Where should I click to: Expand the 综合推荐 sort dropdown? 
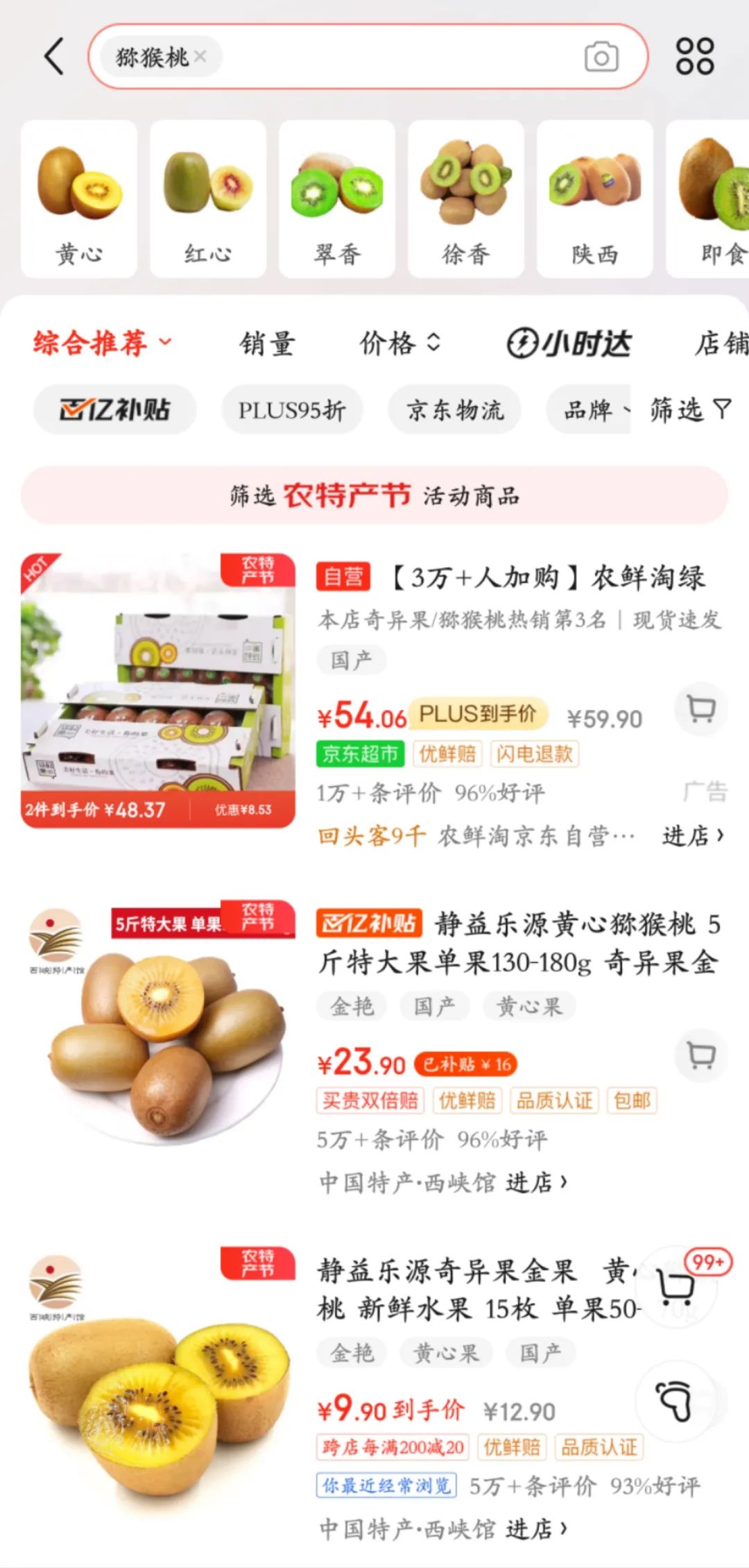102,343
